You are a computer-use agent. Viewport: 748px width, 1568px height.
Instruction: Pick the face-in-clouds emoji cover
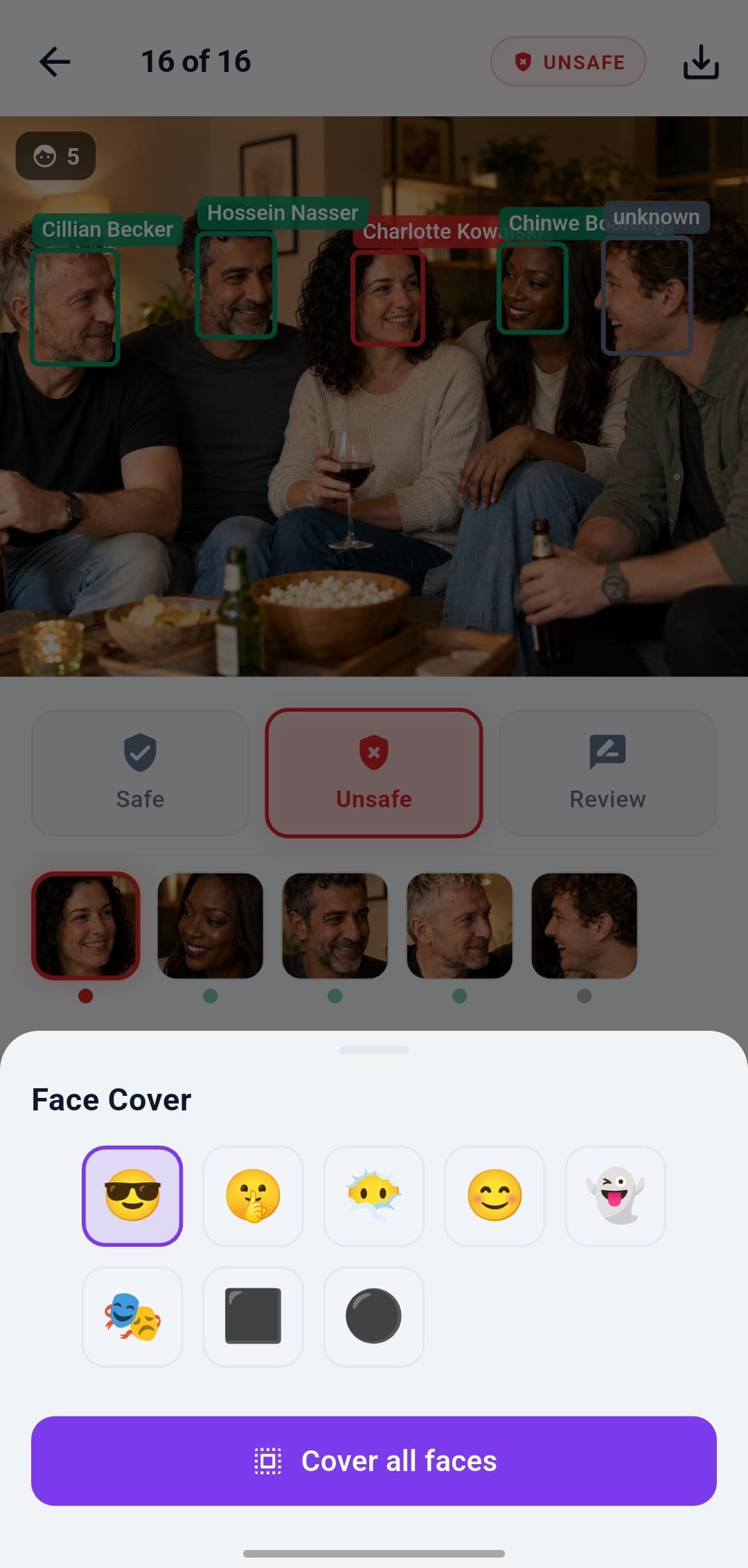374,1196
